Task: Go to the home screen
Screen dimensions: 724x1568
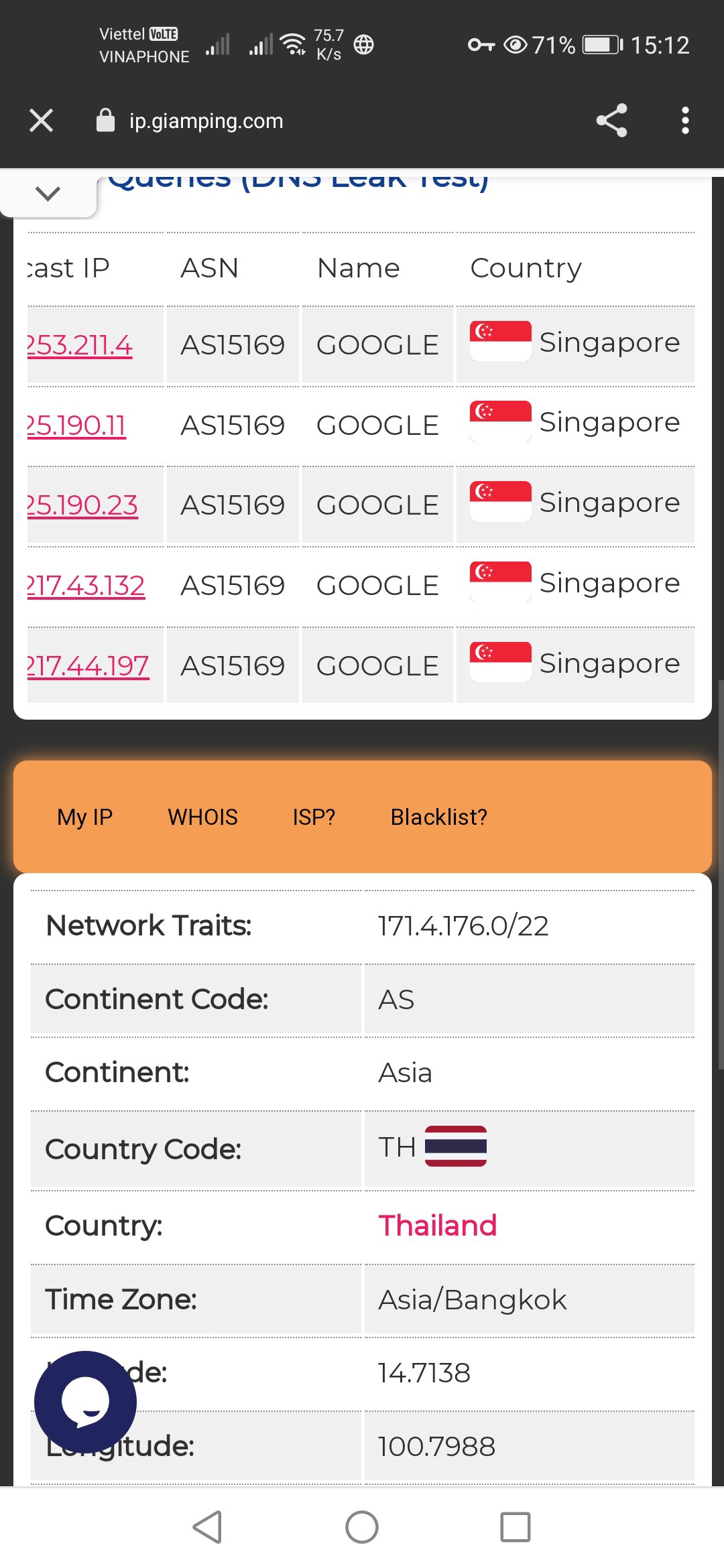Action: point(362,1527)
